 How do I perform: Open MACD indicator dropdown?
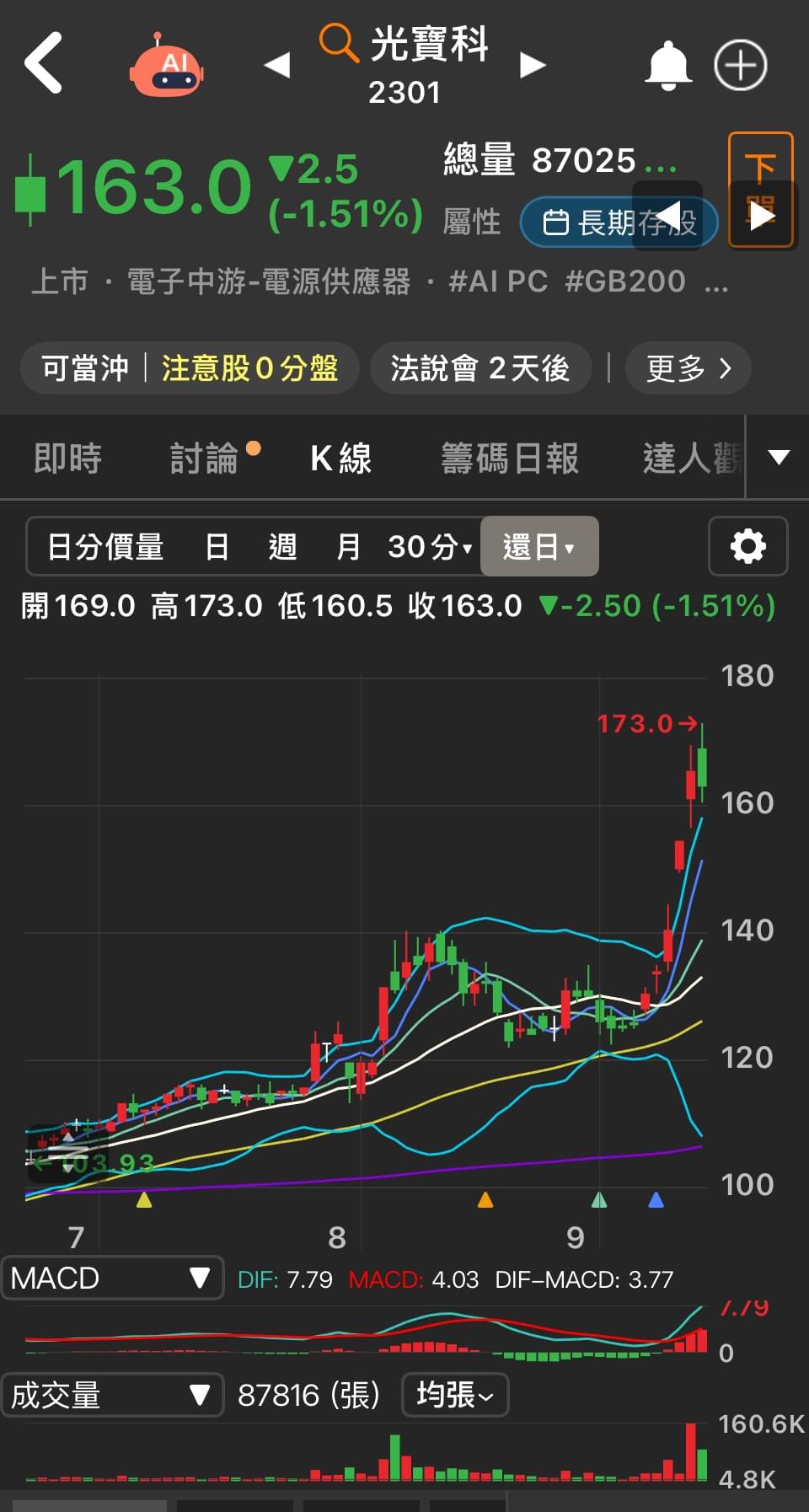click(x=112, y=1279)
